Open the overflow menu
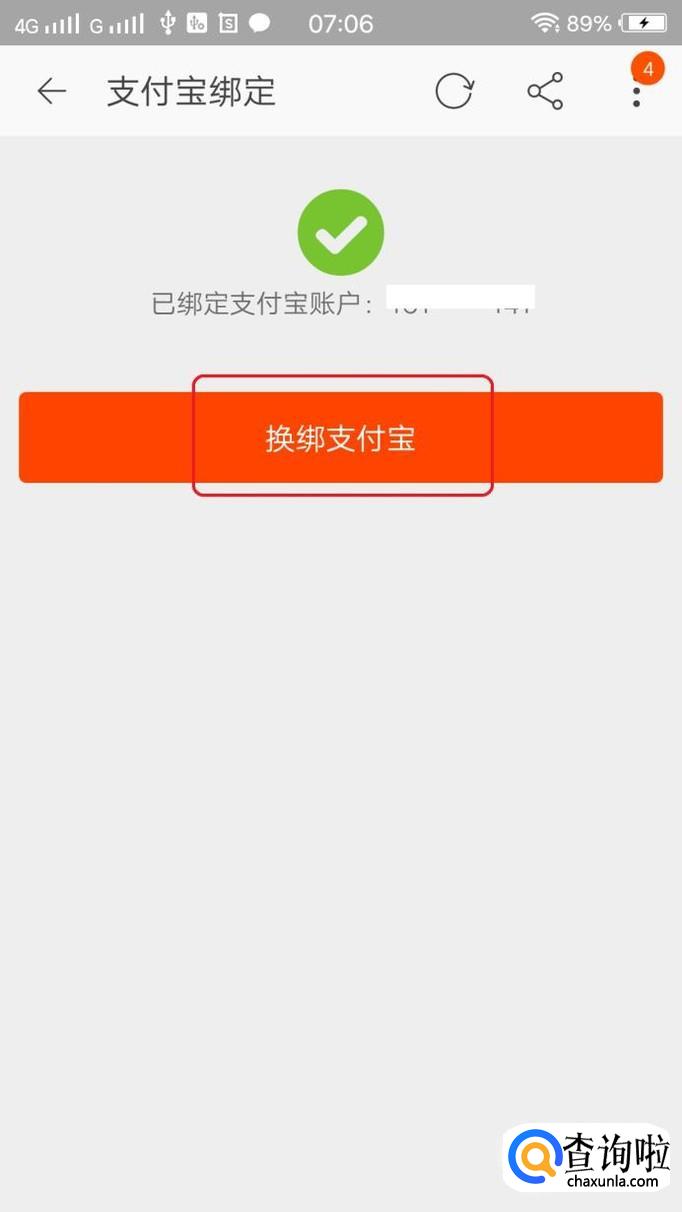682x1212 pixels. click(x=636, y=92)
